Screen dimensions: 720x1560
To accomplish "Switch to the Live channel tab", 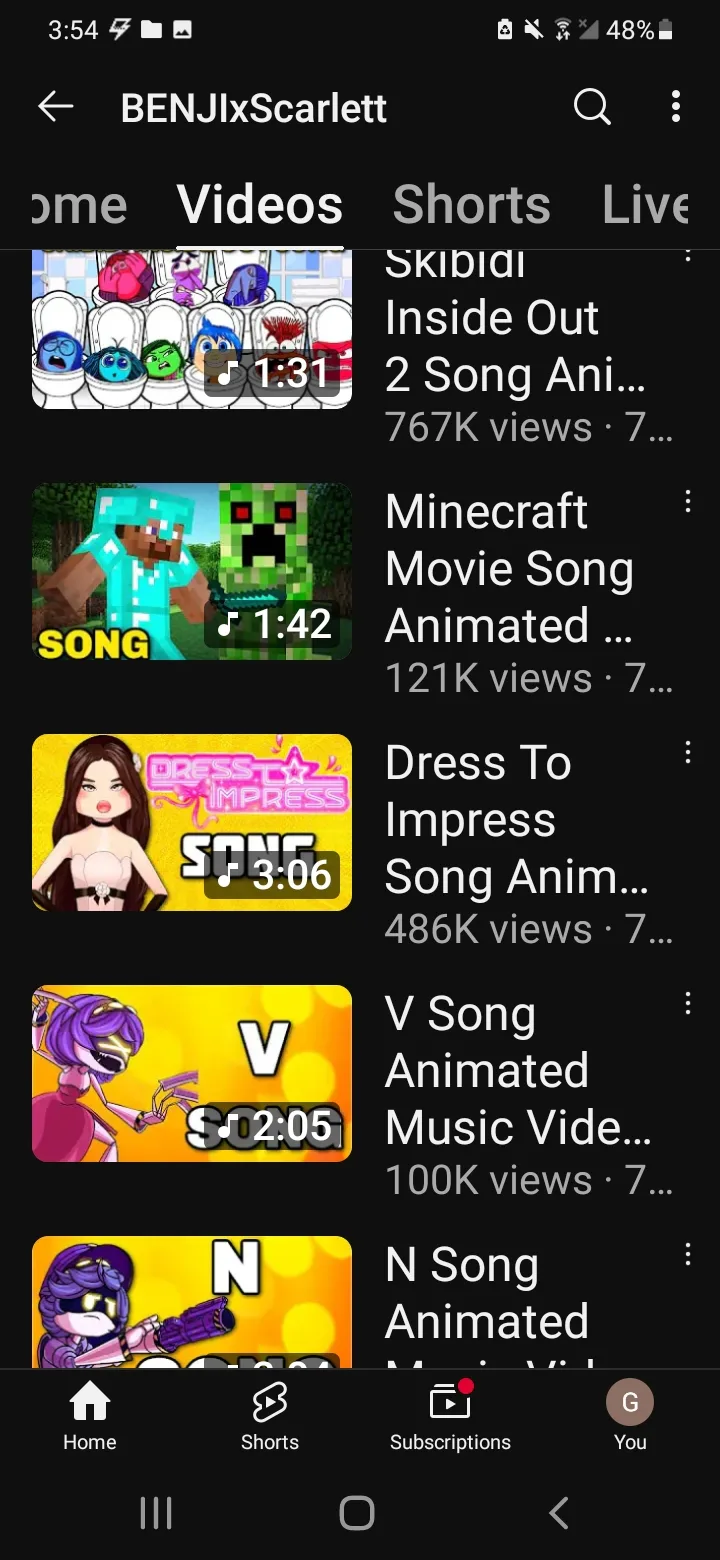I will 645,204.
